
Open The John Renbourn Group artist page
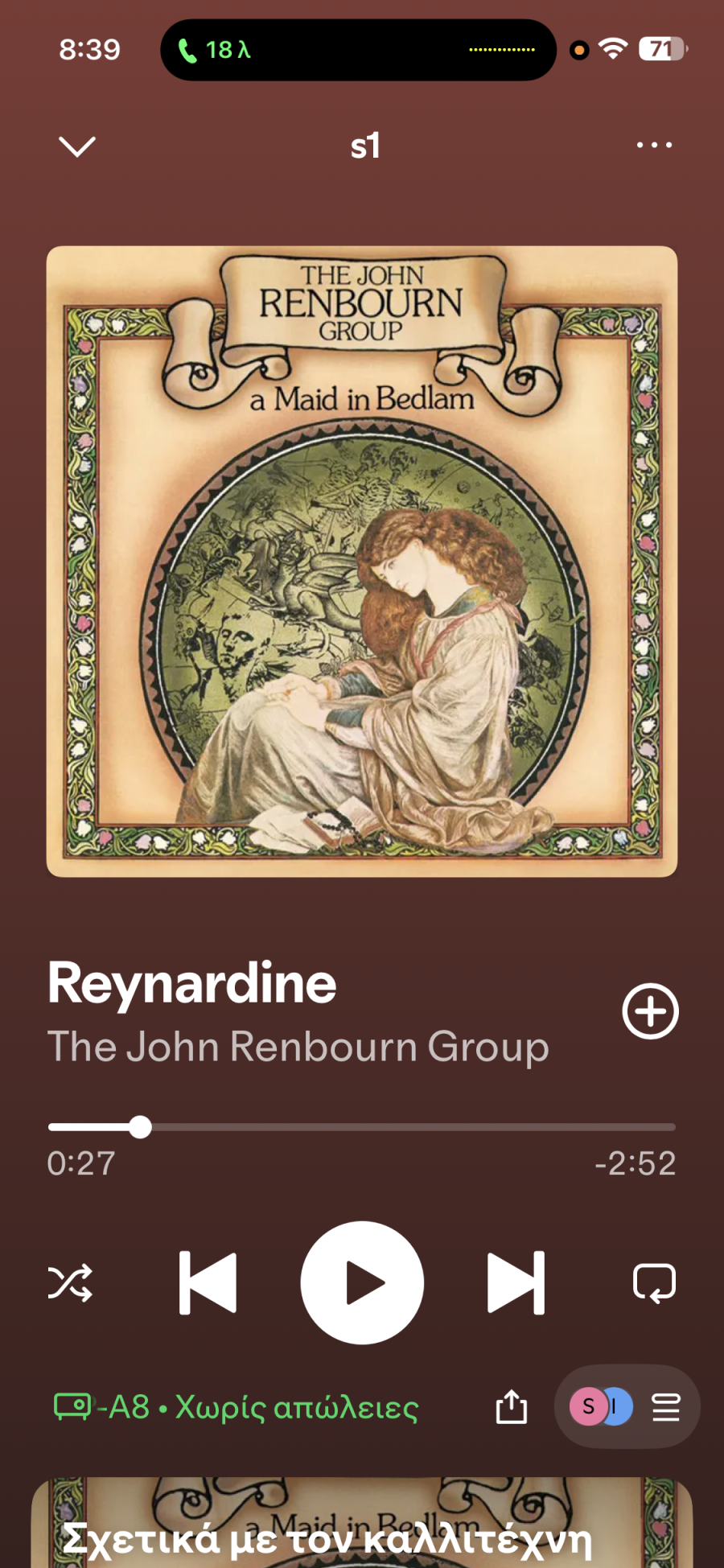click(298, 1047)
